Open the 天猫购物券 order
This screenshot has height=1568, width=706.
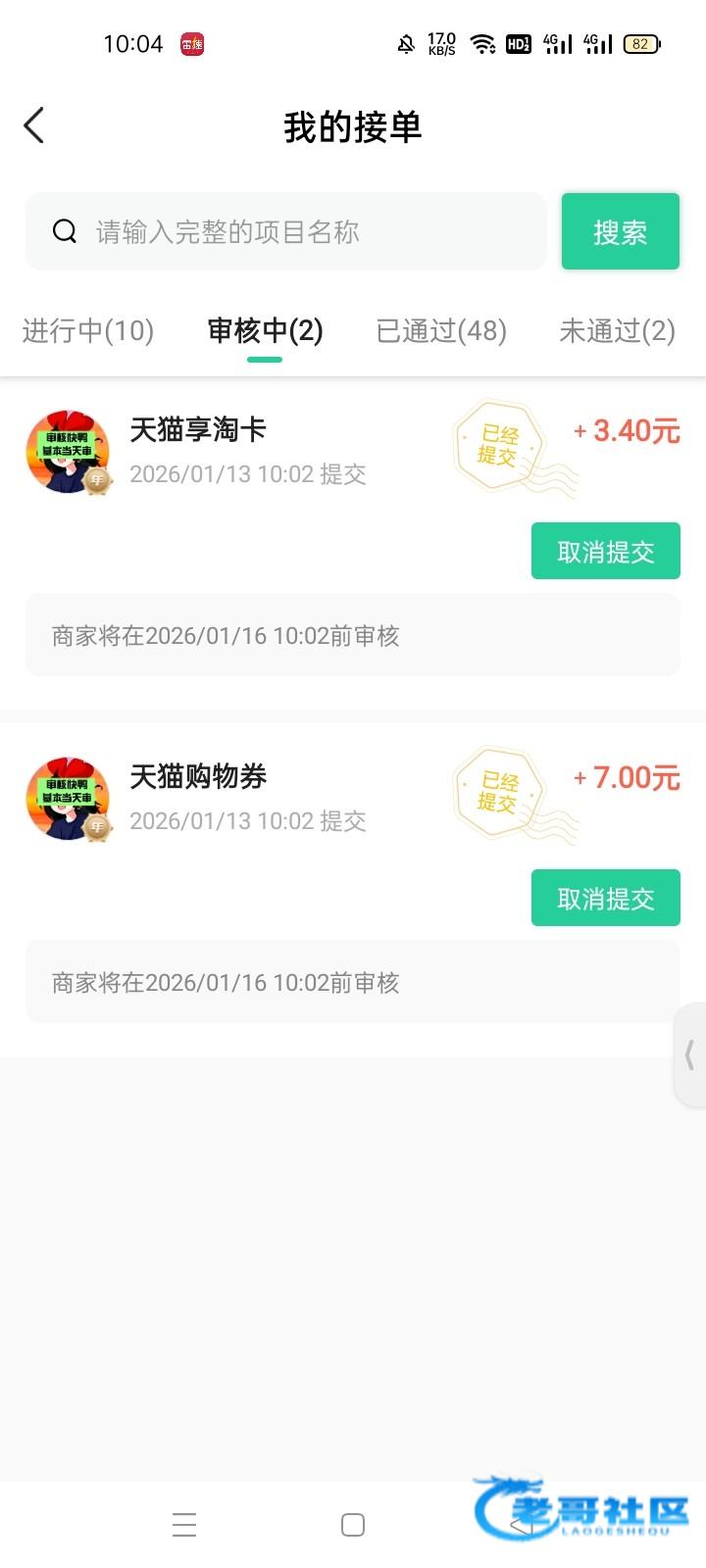199,777
